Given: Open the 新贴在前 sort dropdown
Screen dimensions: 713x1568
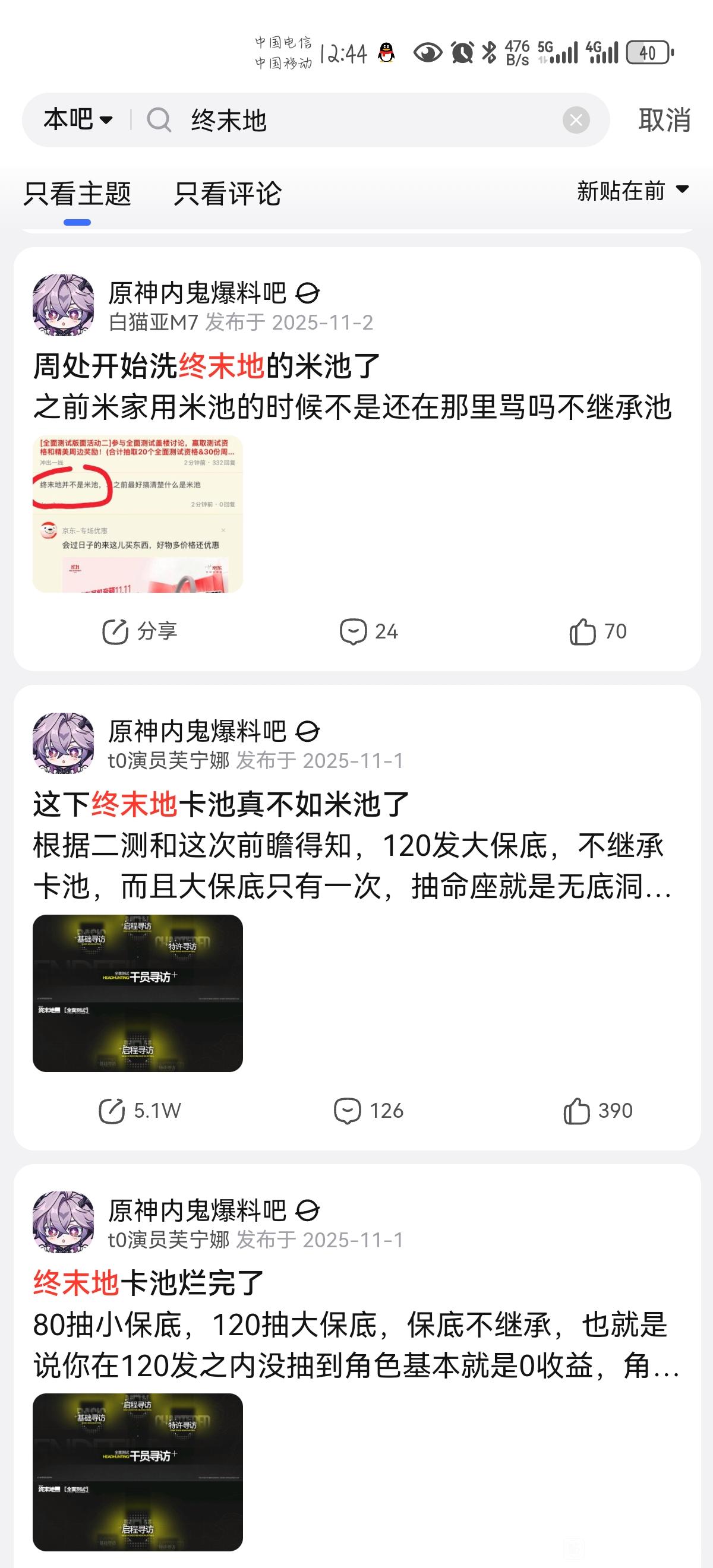Looking at the screenshot, I should tap(633, 191).
